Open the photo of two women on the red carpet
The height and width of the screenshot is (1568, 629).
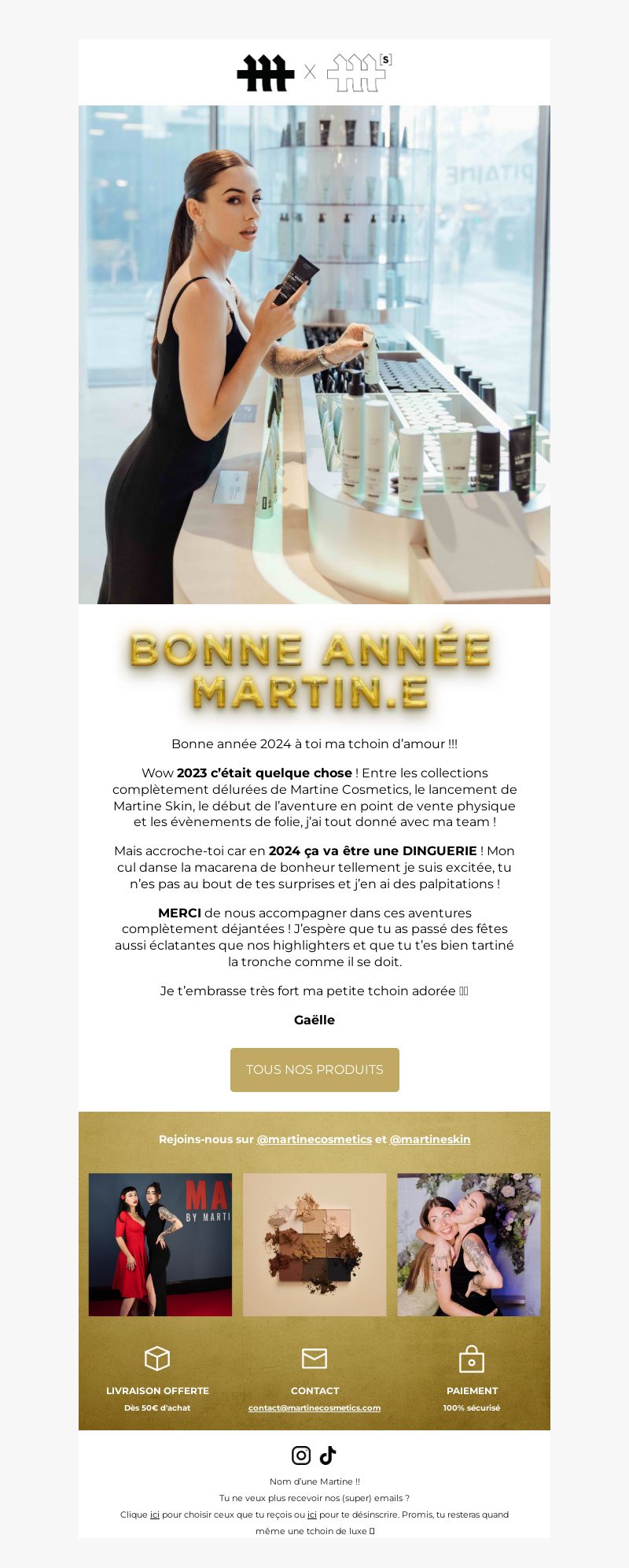160,1245
